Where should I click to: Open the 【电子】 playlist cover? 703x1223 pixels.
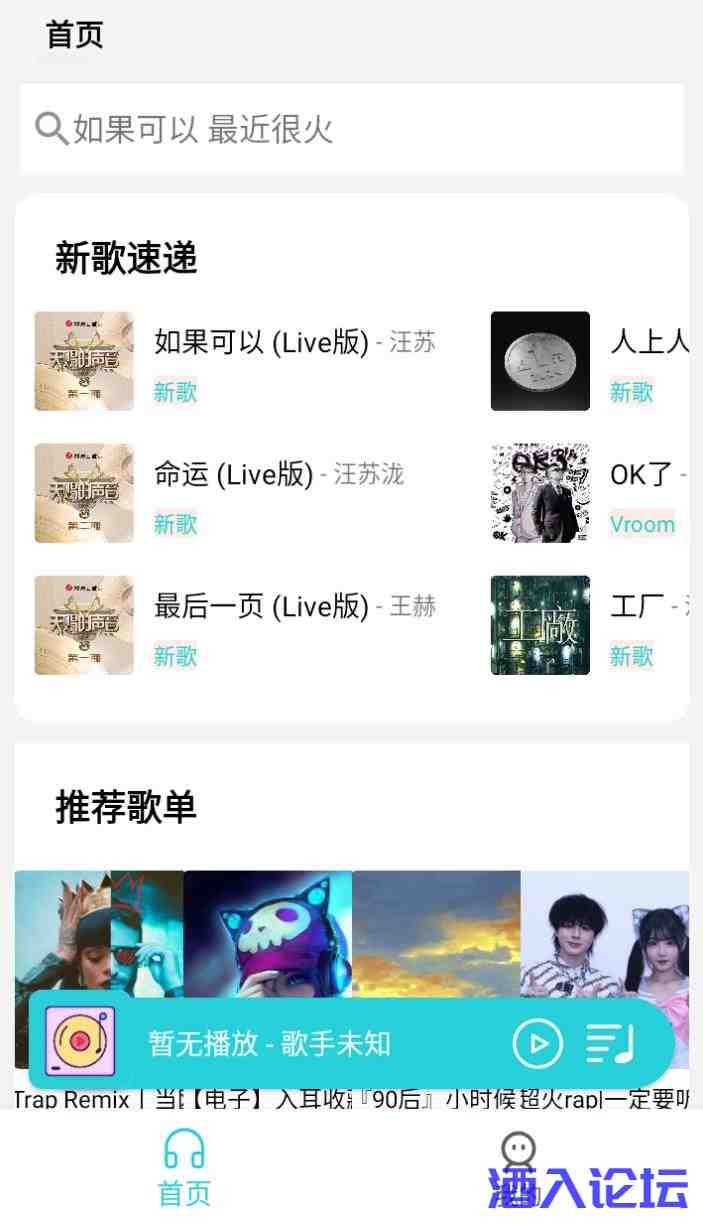(x=268, y=930)
